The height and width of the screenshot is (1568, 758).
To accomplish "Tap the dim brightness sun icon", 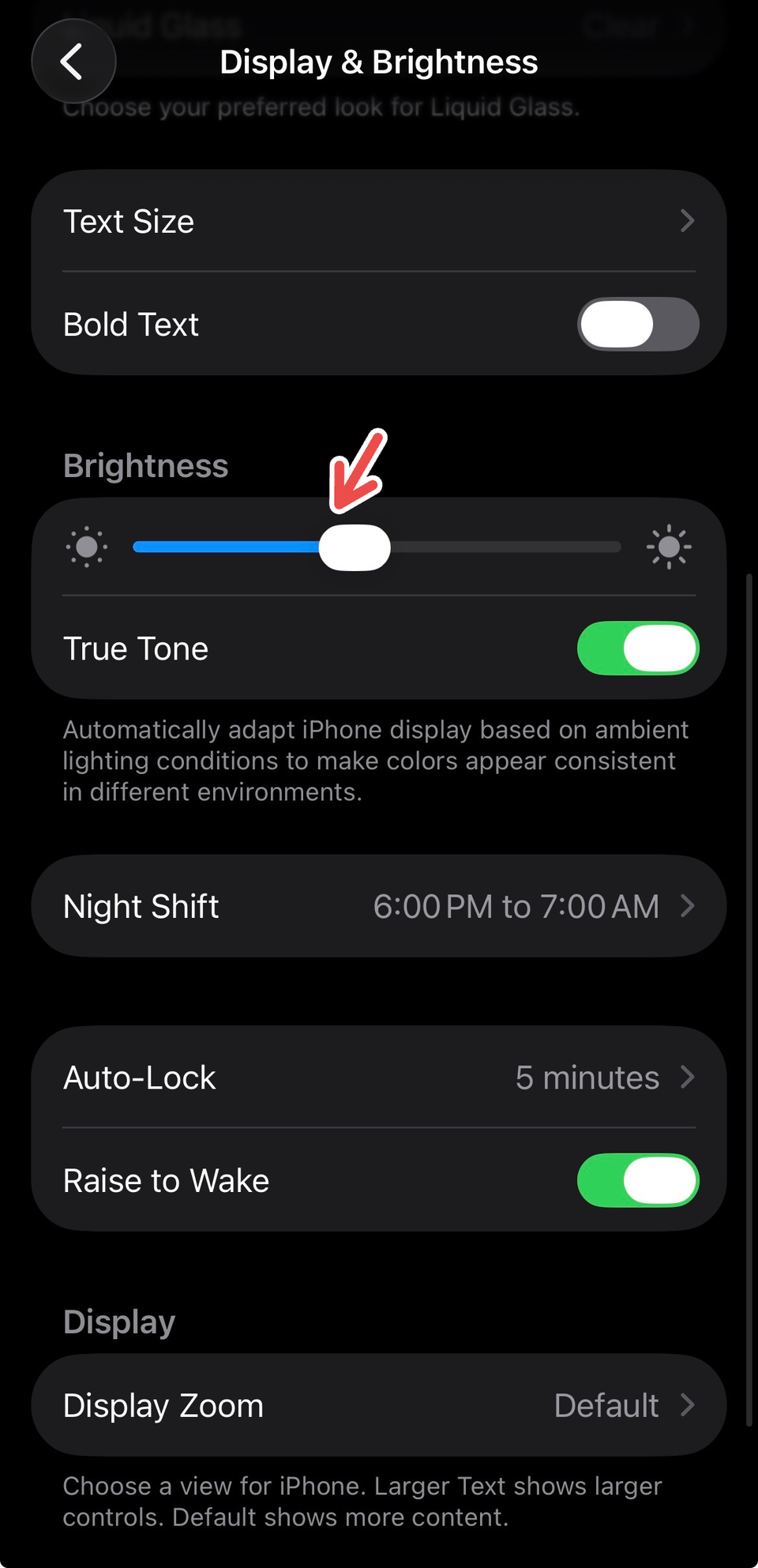I will 87,546.
